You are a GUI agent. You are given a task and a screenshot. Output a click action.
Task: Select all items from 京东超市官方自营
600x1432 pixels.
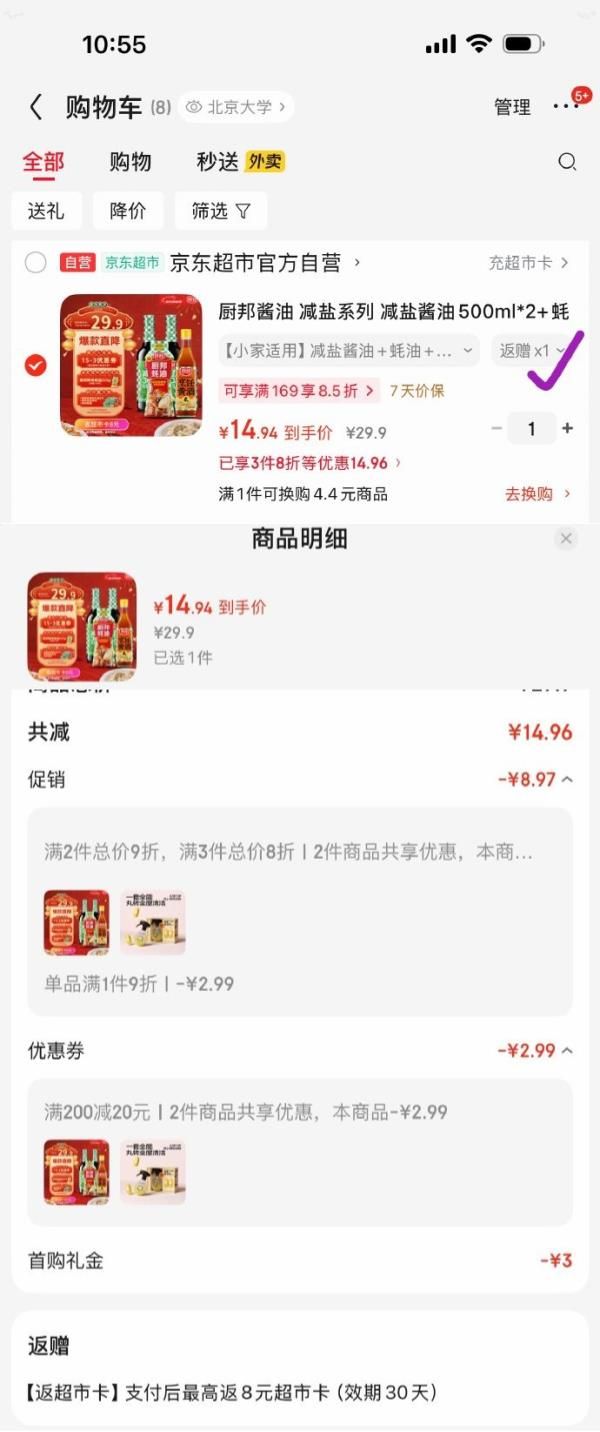(36, 263)
